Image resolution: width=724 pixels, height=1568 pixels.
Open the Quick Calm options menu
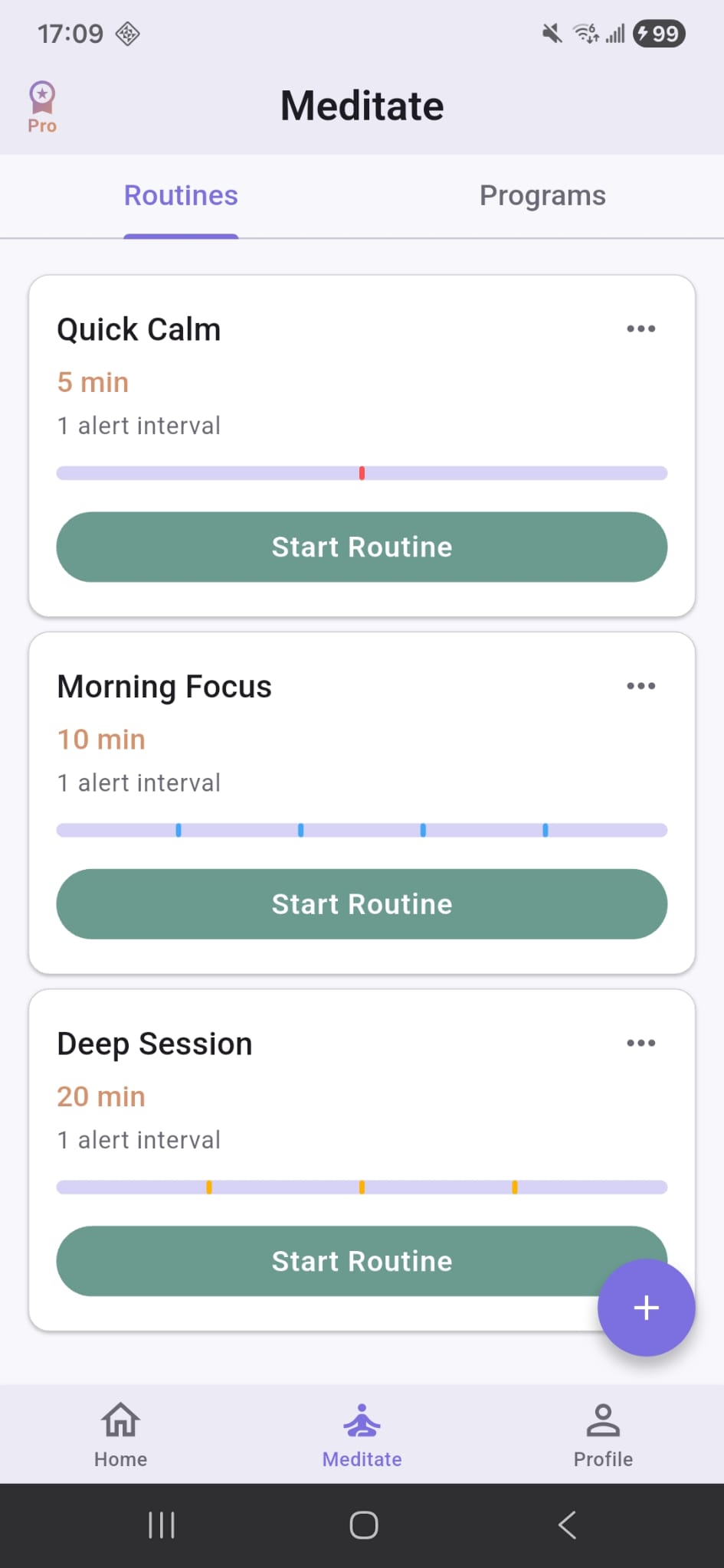point(640,328)
